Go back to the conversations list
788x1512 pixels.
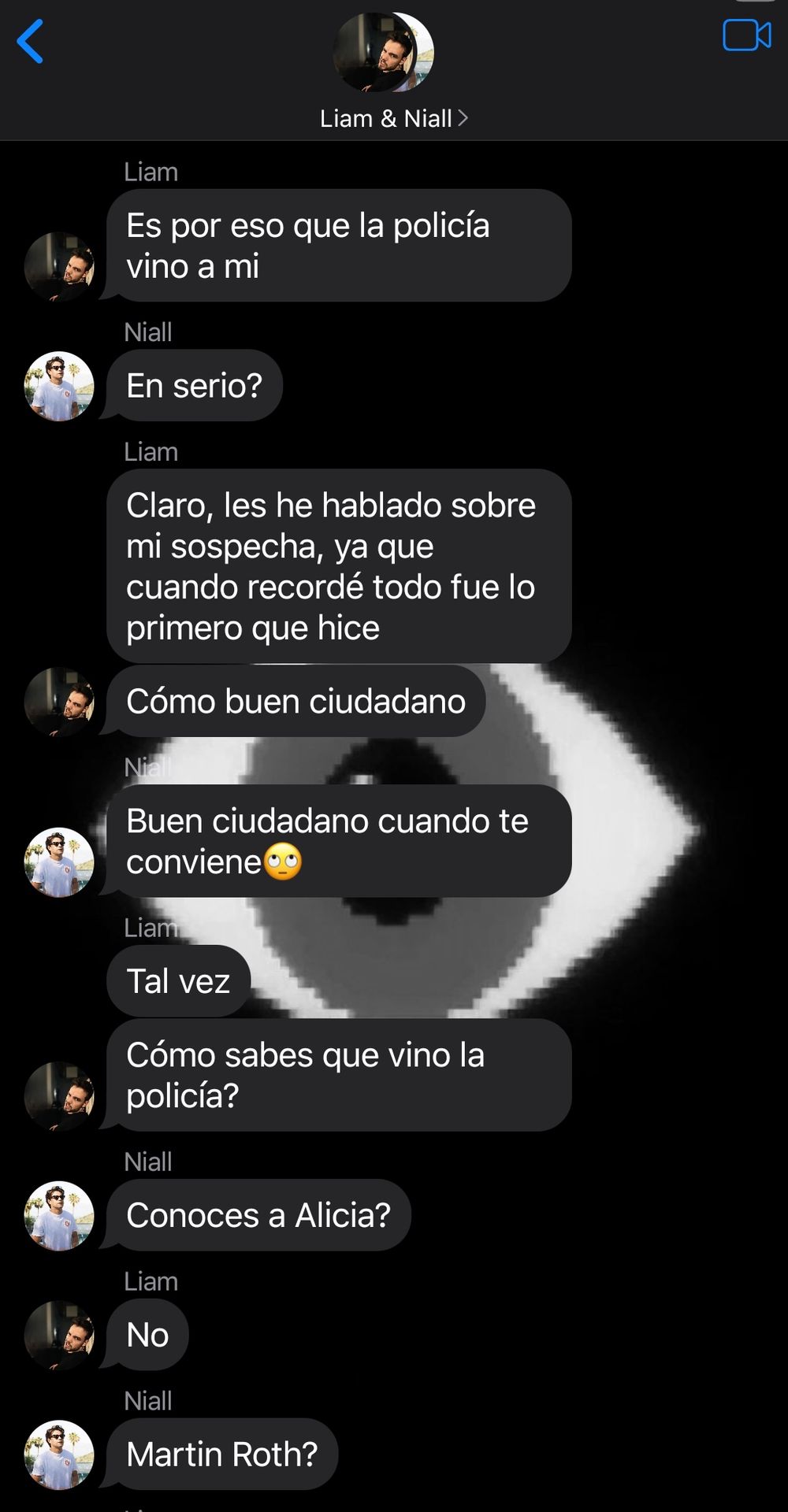(x=30, y=41)
